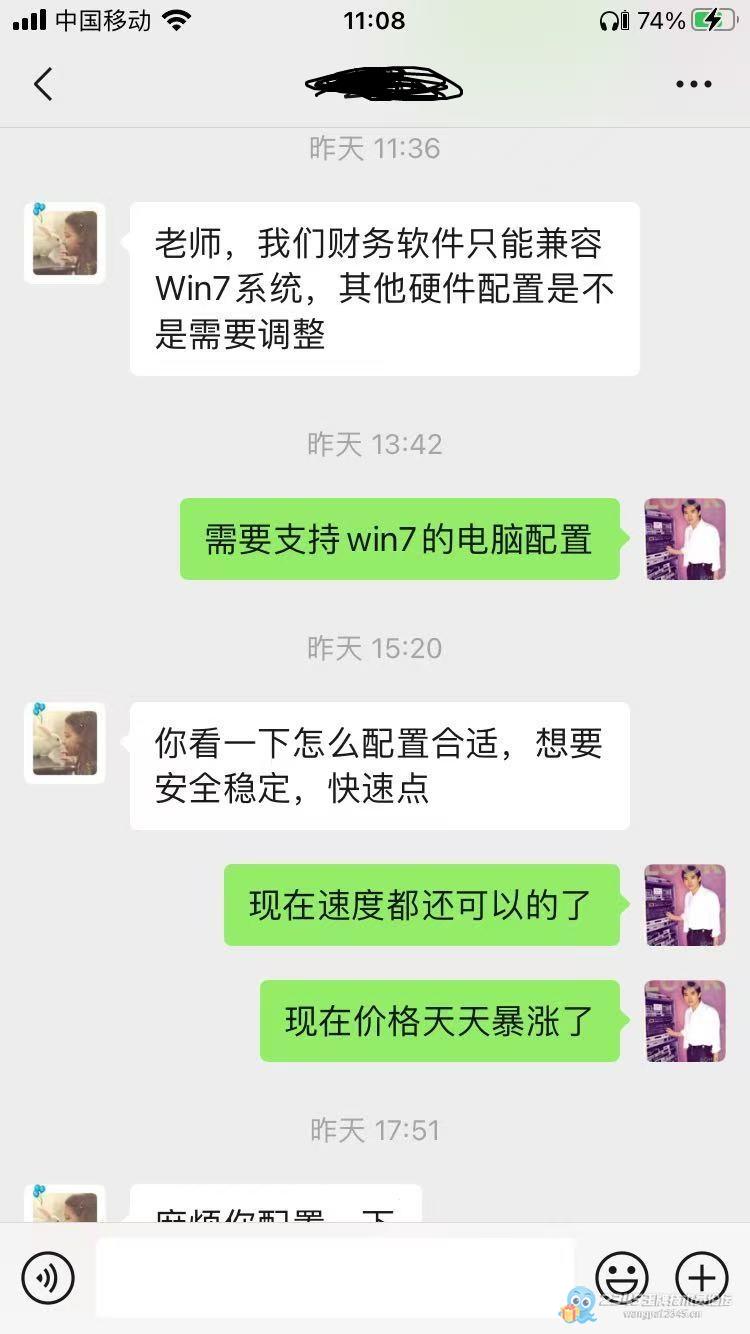
Task: Open the emoji sticker panel
Action: coord(621,1277)
